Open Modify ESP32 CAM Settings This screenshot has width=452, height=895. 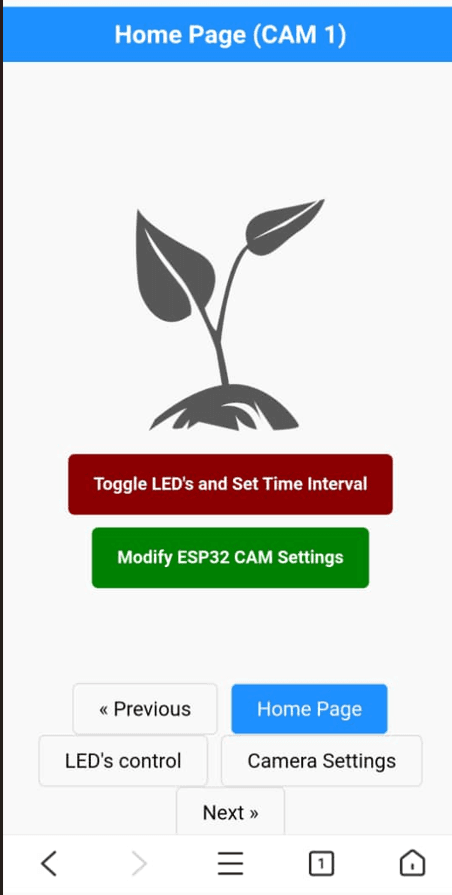tap(230, 557)
